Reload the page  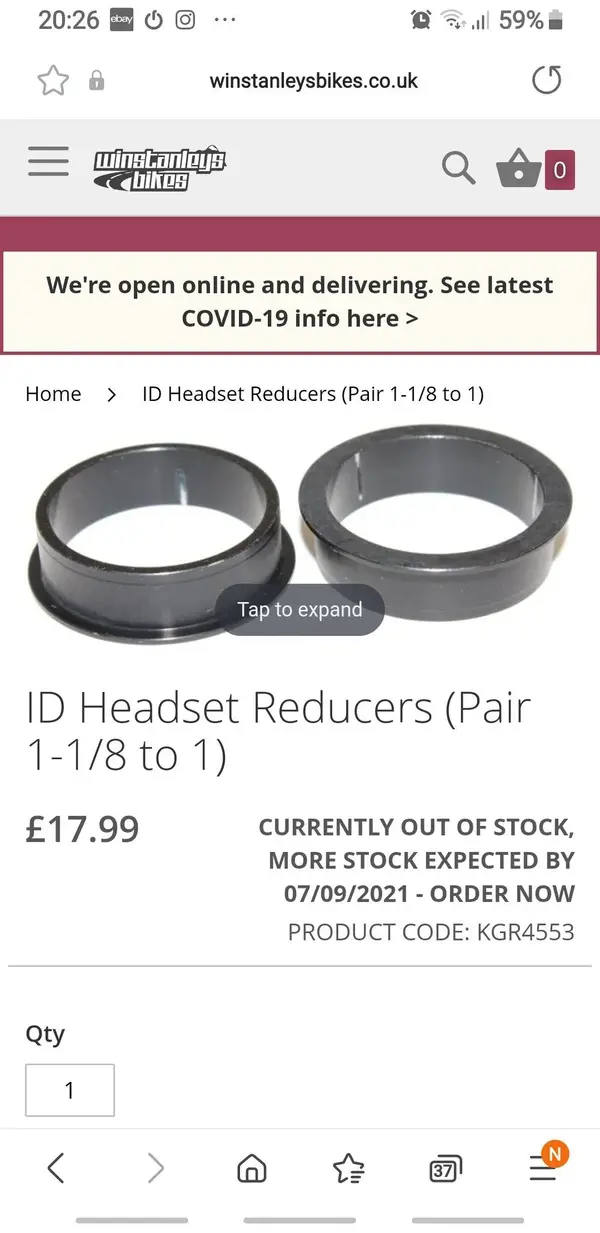tap(546, 80)
